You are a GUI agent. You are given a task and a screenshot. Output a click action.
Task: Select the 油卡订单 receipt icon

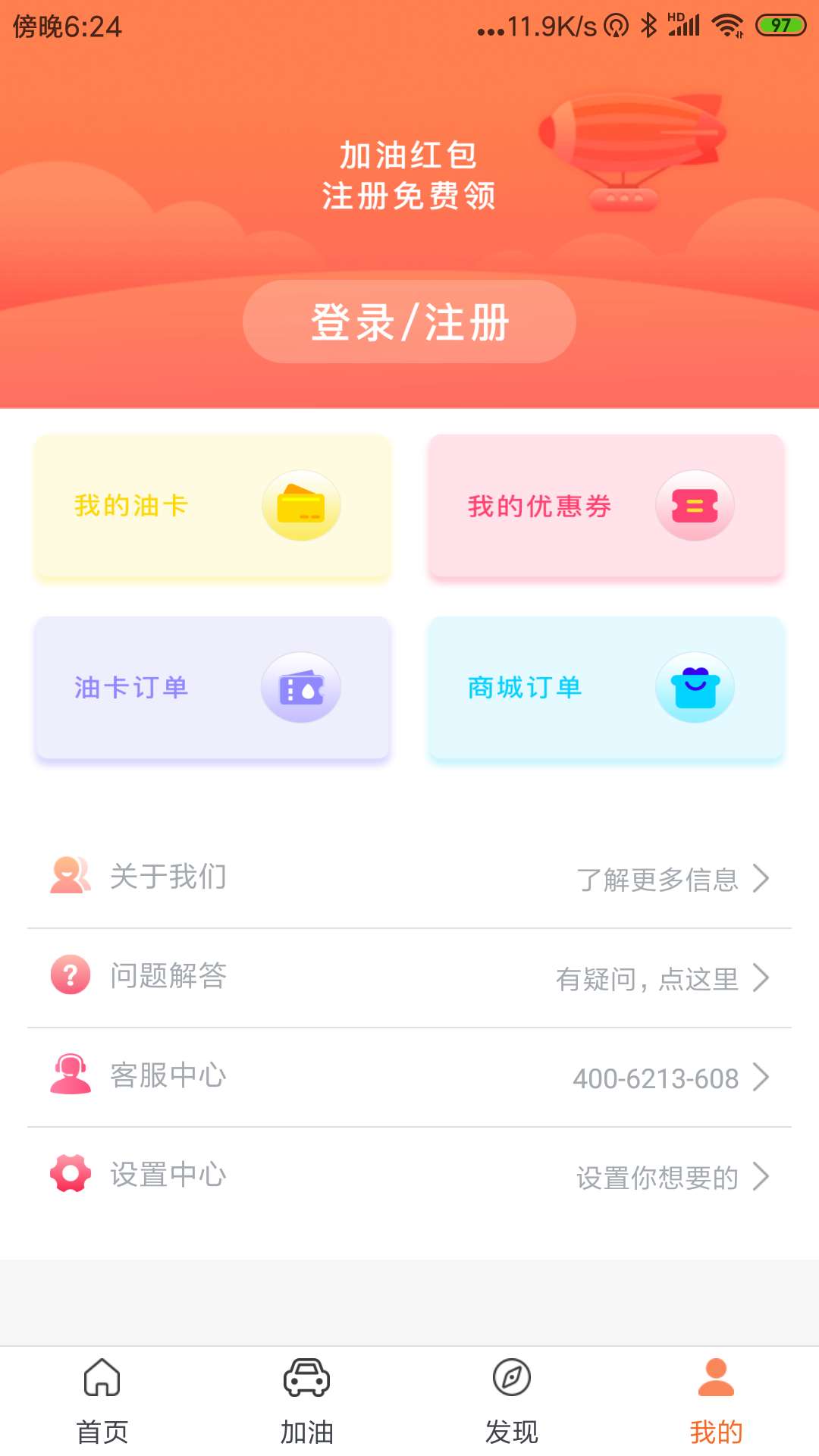300,686
